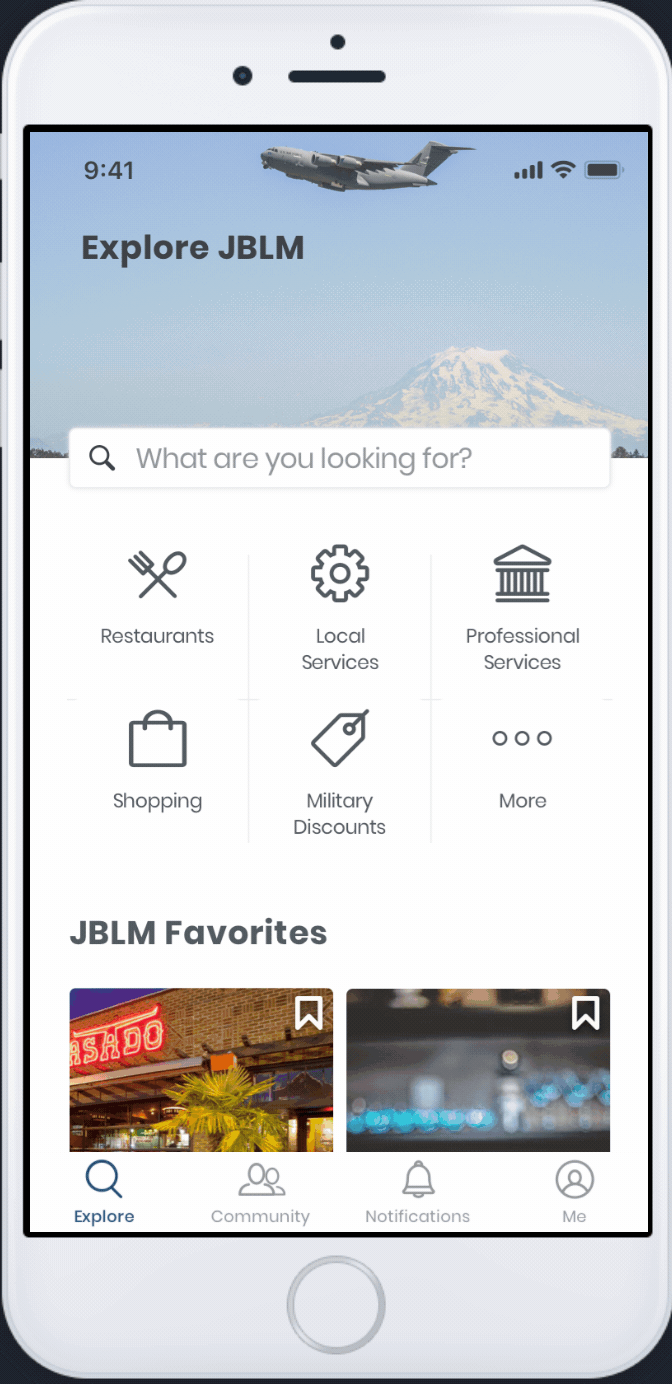Bookmark the second favorites card
Viewport: 672px width, 1384px height.
pos(586,1013)
